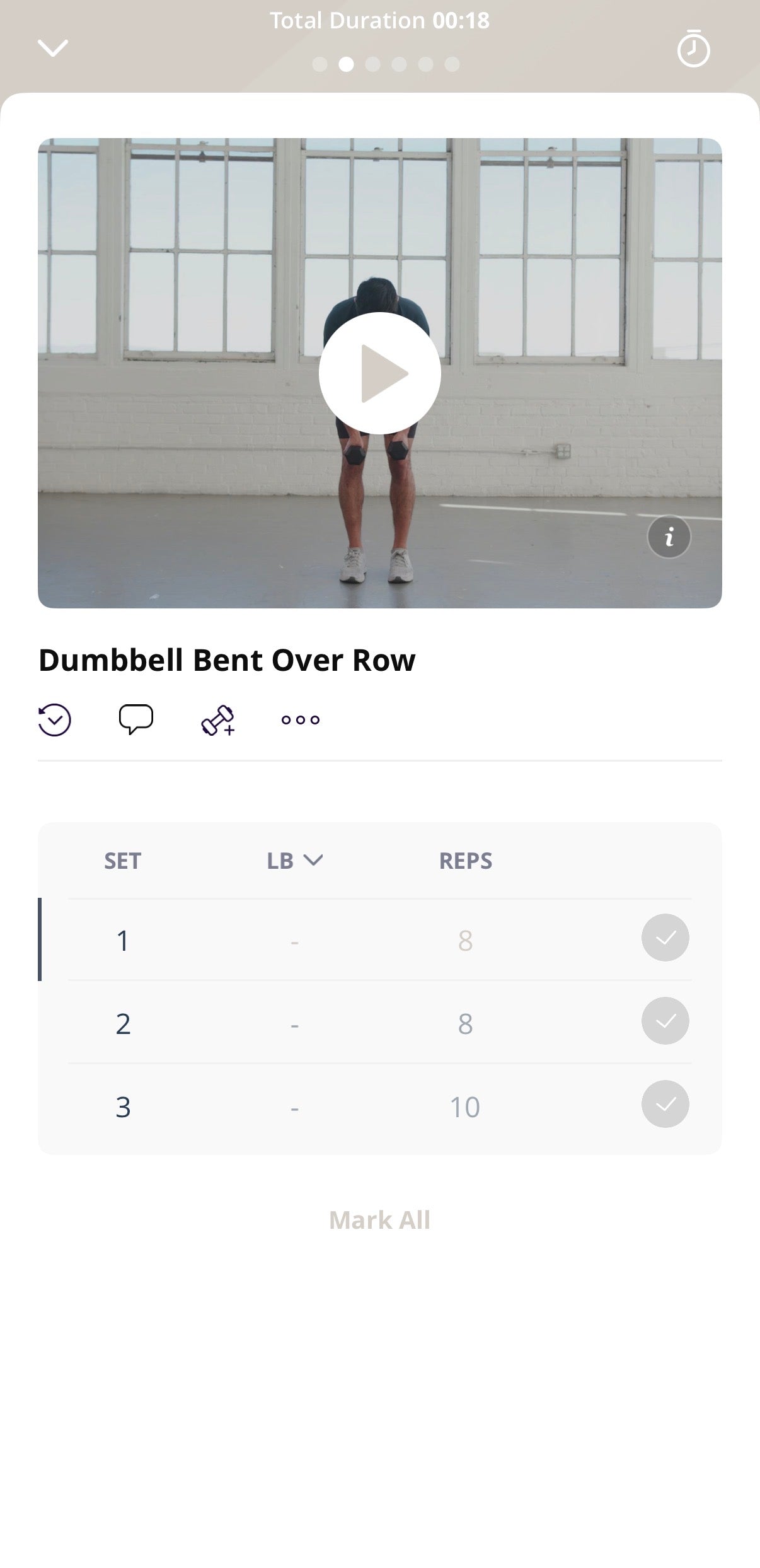
Task: Jump to the last exercise dot
Action: click(451, 64)
